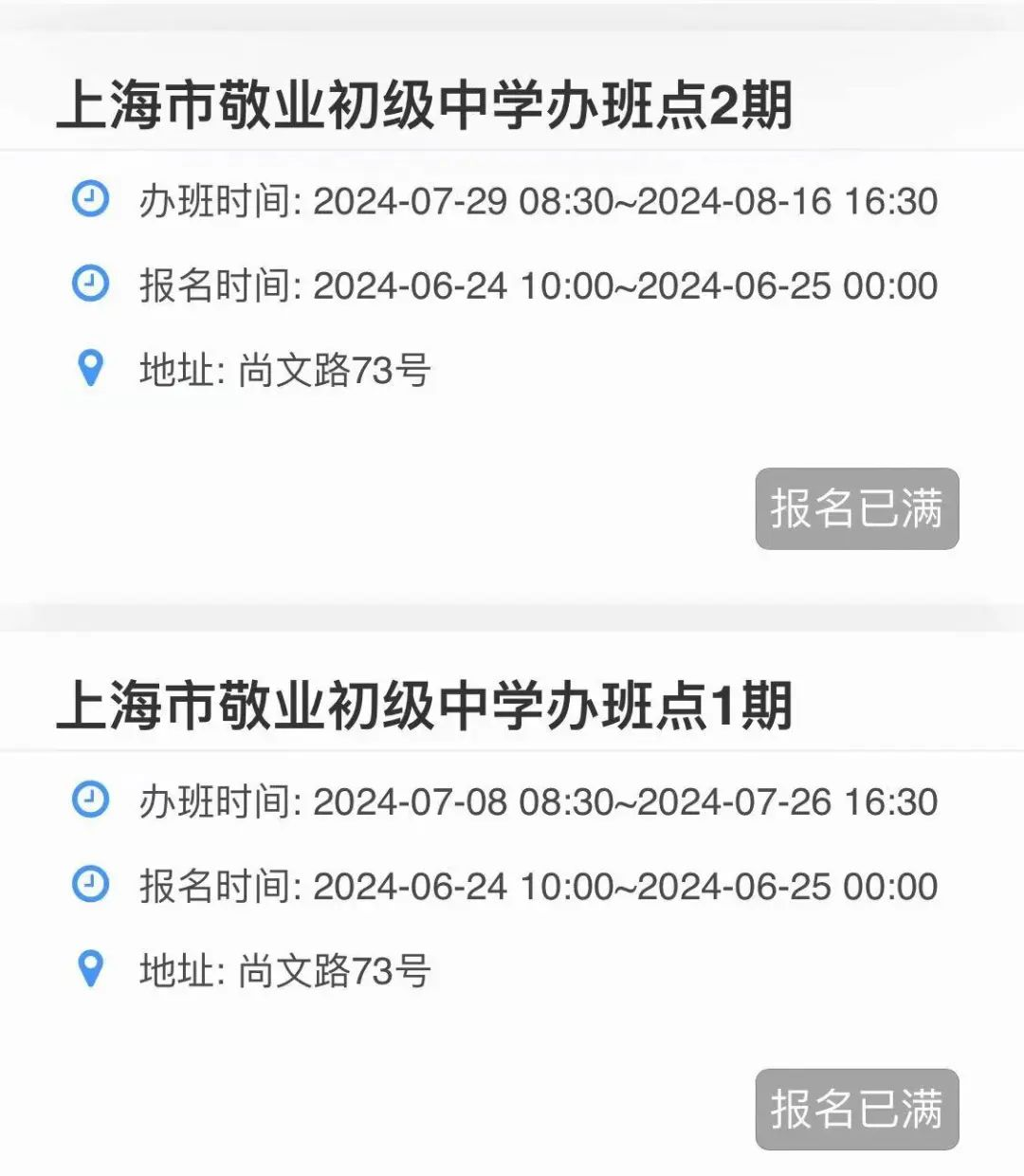Tap 报名已满 button for 办班点1期
The width and height of the screenshot is (1024, 1176).
(x=856, y=1109)
